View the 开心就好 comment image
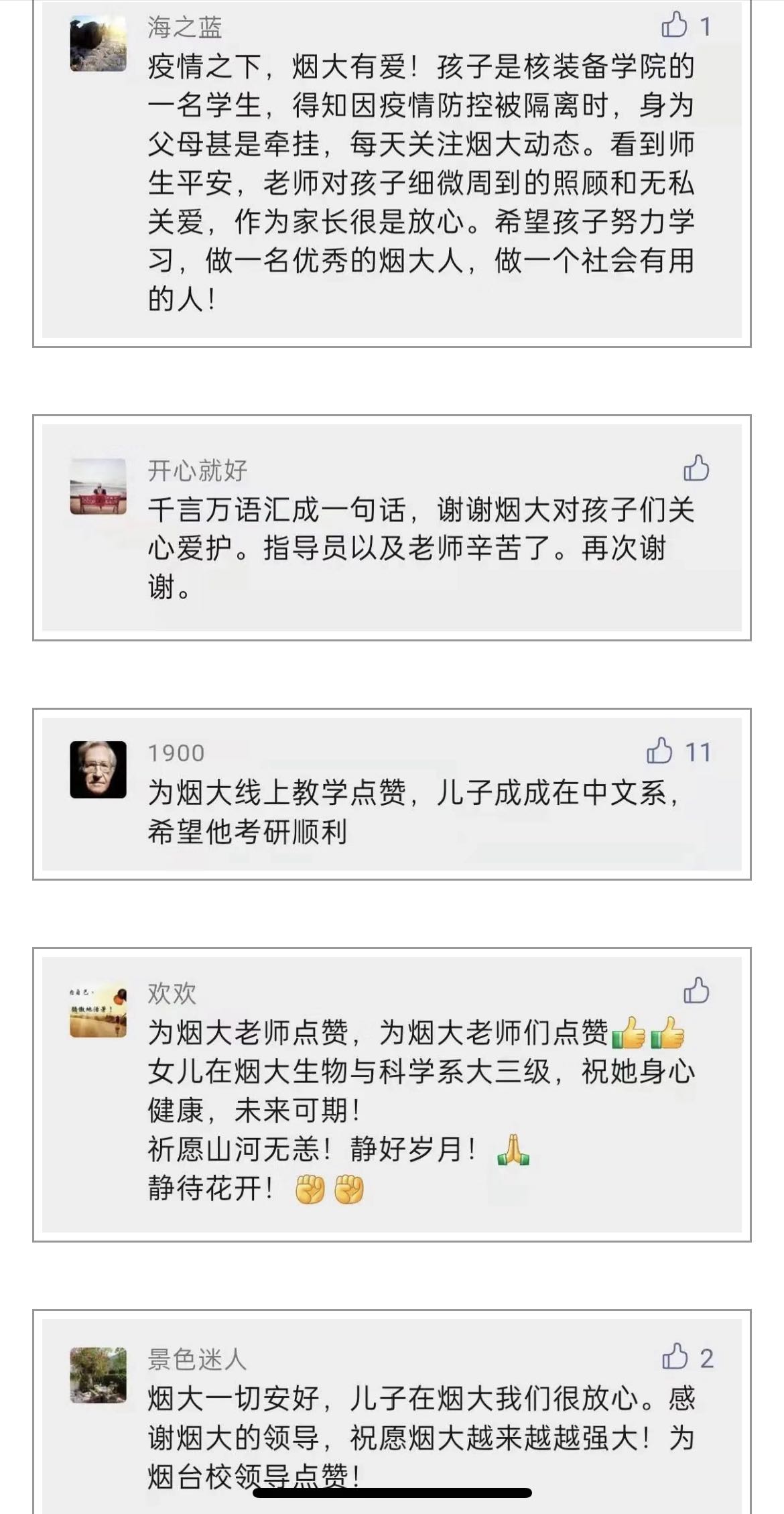 pos(392,527)
